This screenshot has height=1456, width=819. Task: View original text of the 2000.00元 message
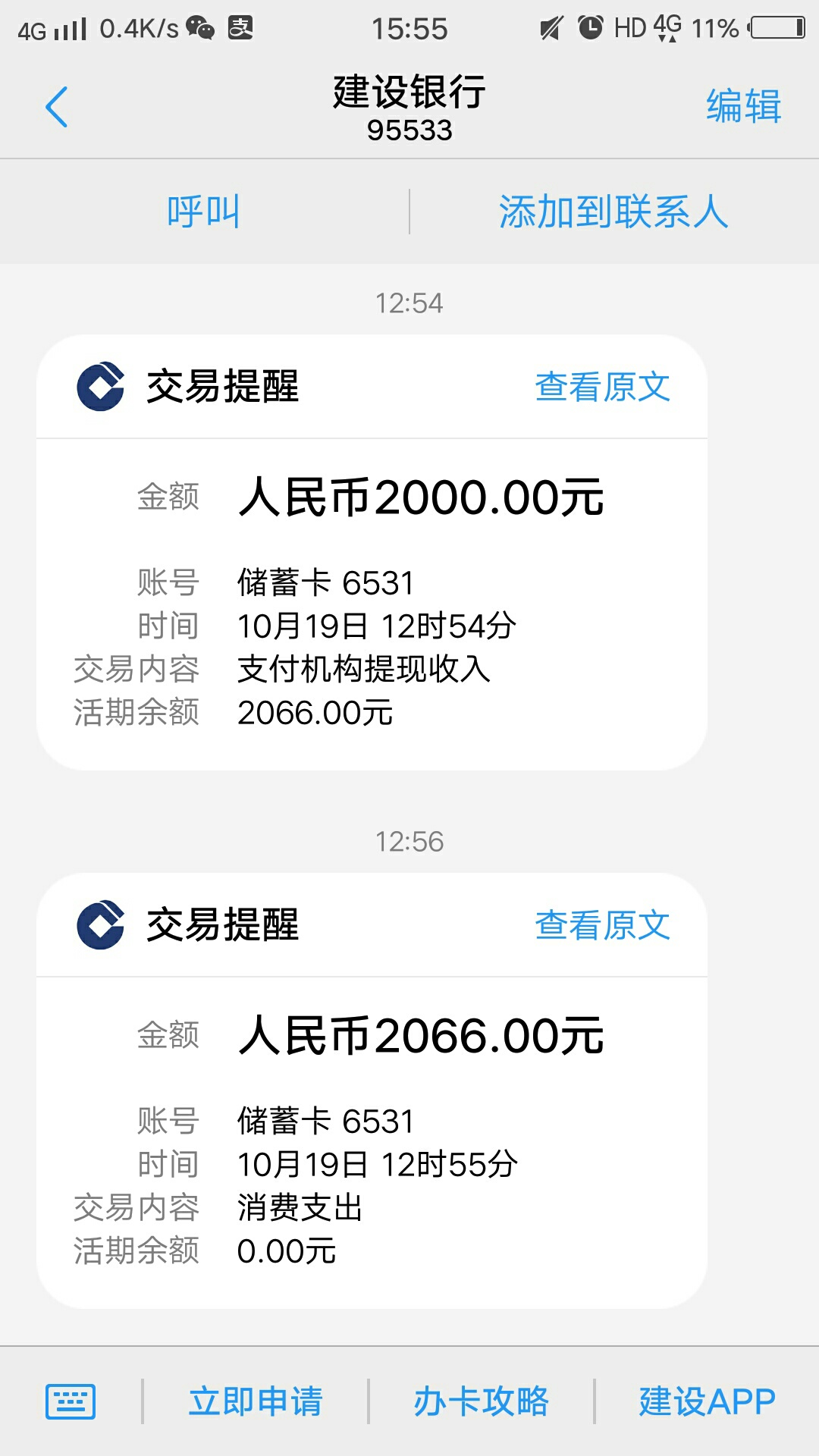click(x=602, y=387)
